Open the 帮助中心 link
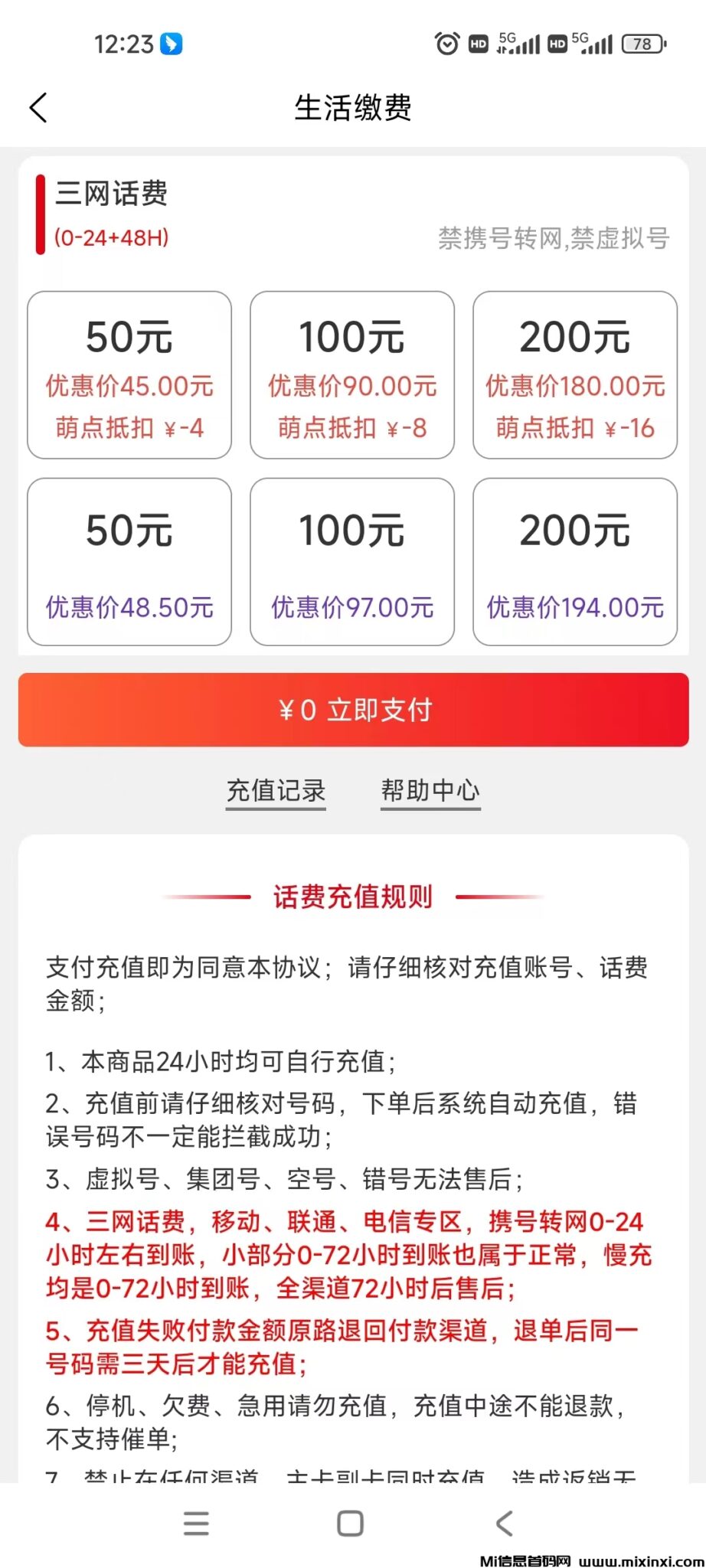The image size is (706, 1568). (430, 791)
